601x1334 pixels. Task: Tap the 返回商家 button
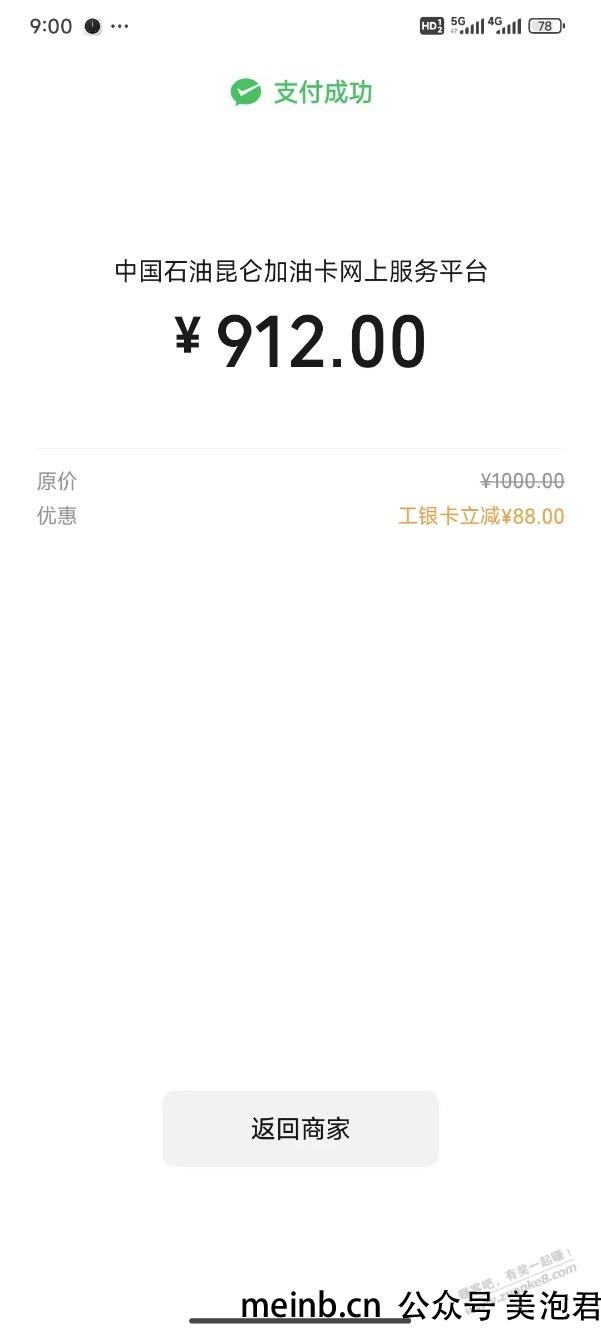click(300, 1128)
